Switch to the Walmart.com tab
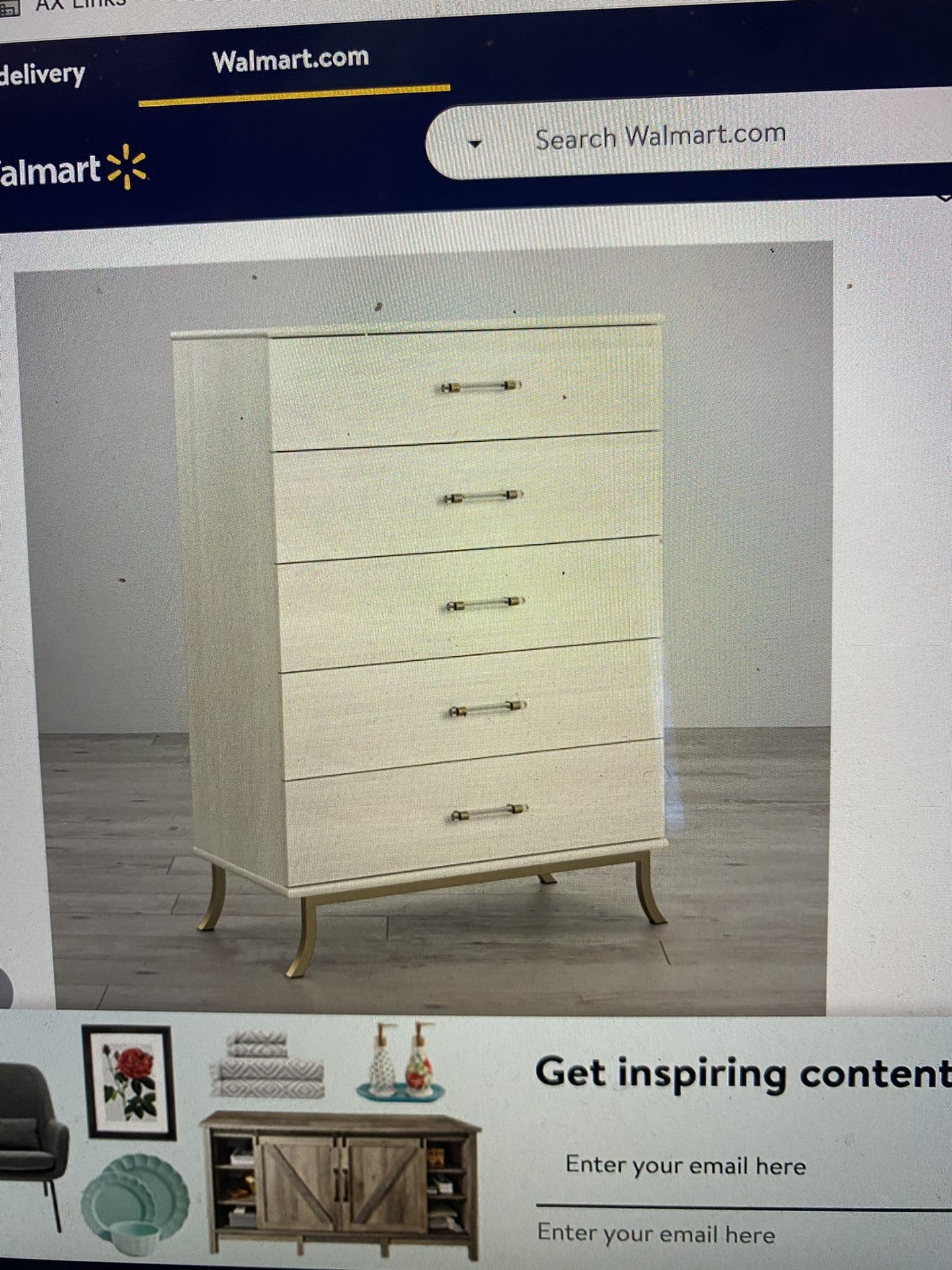This screenshot has height=1270, width=952. (291, 61)
